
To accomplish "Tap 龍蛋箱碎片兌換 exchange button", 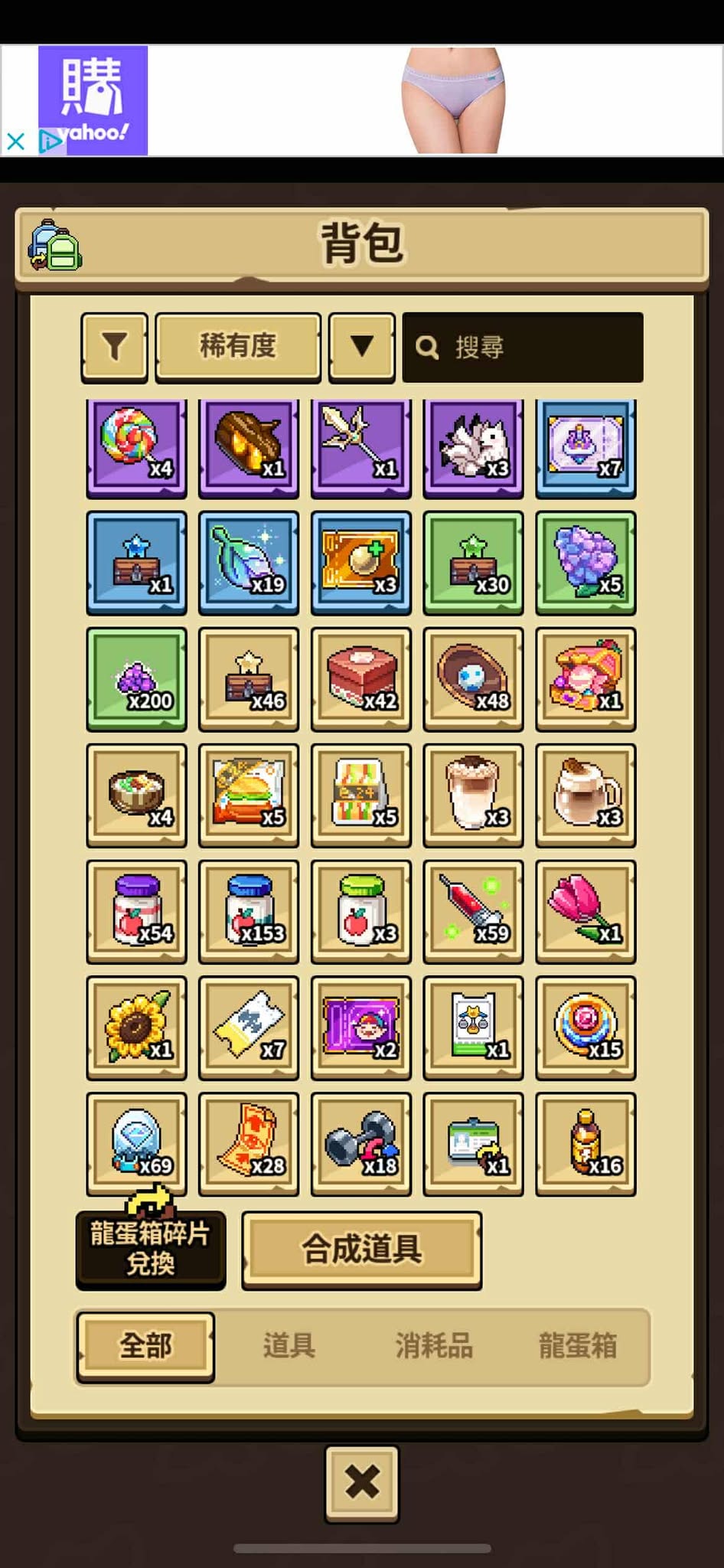I will pos(151,1249).
